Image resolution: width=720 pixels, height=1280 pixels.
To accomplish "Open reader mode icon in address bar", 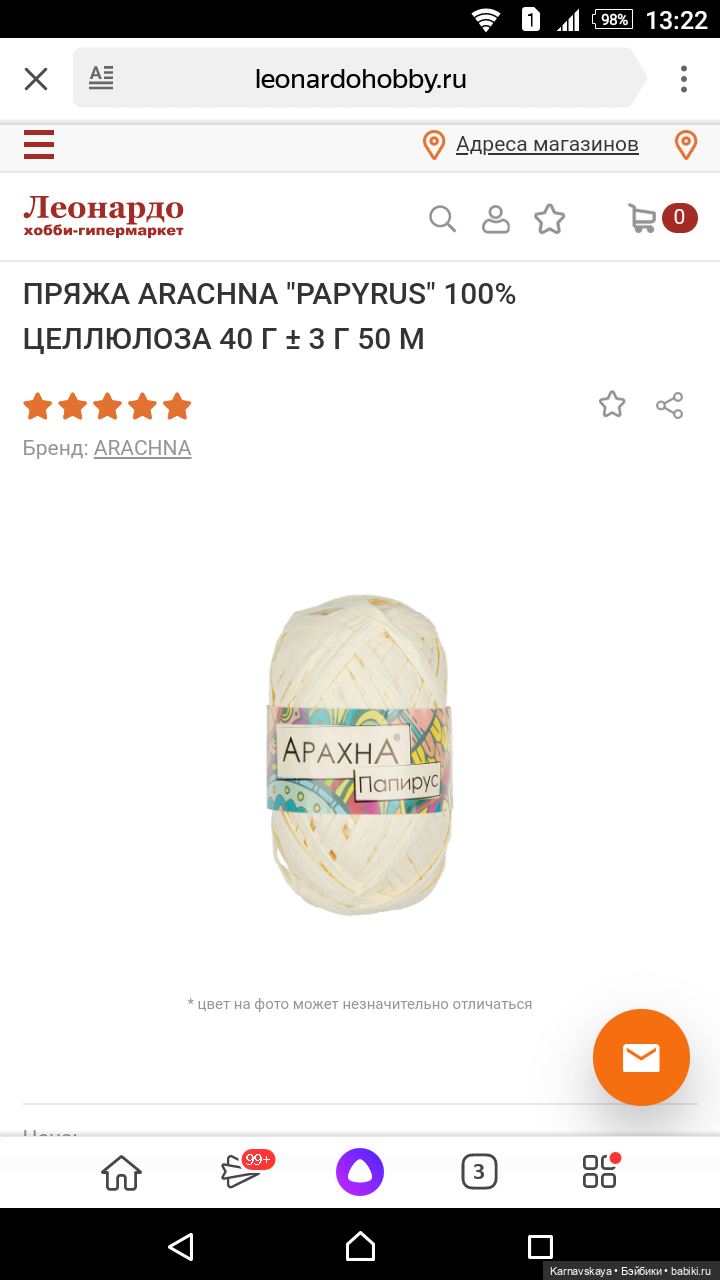I will [x=101, y=78].
